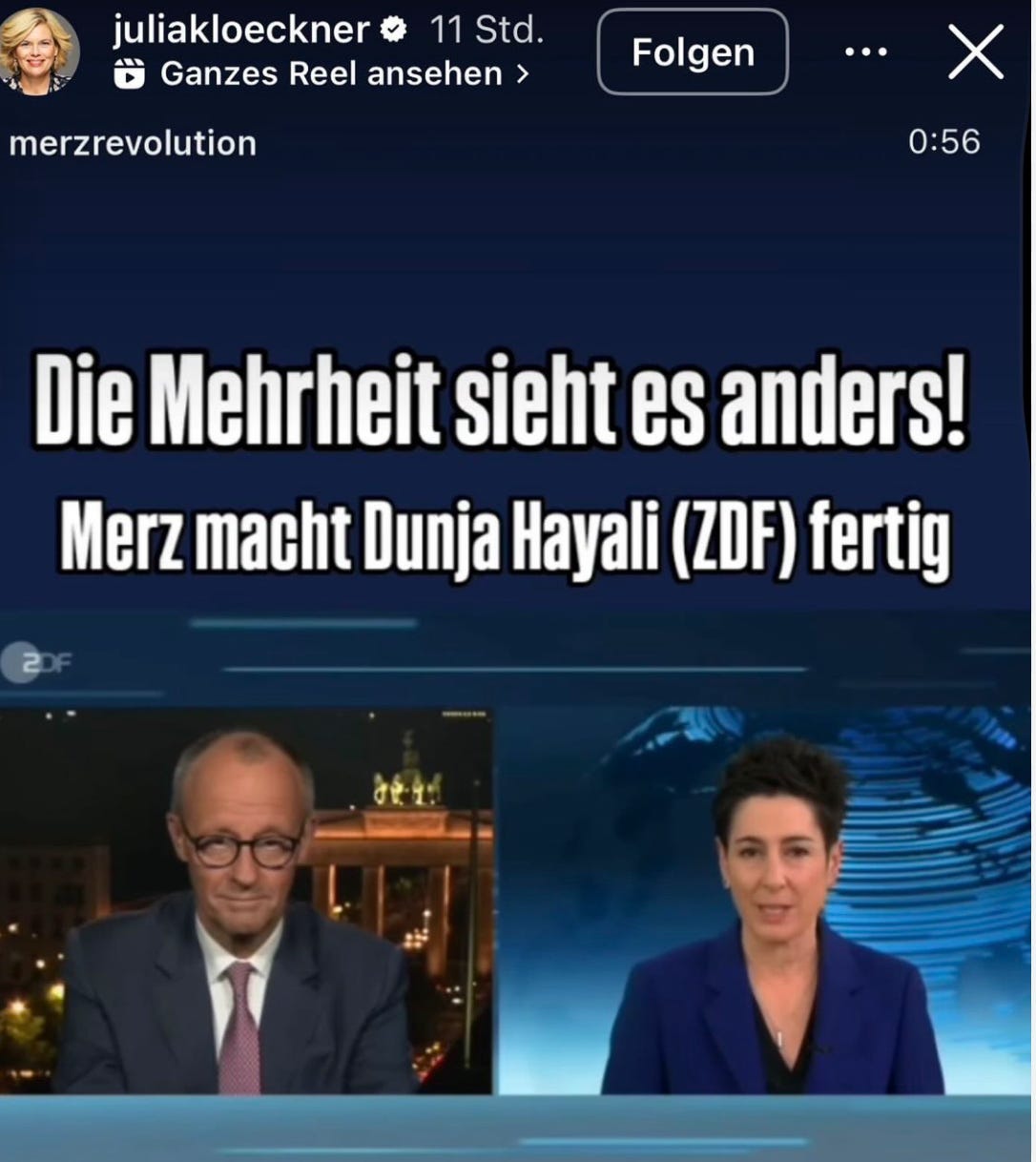Open the three-dot options menu
The height and width of the screenshot is (1162, 1036).
click(x=865, y=52)
